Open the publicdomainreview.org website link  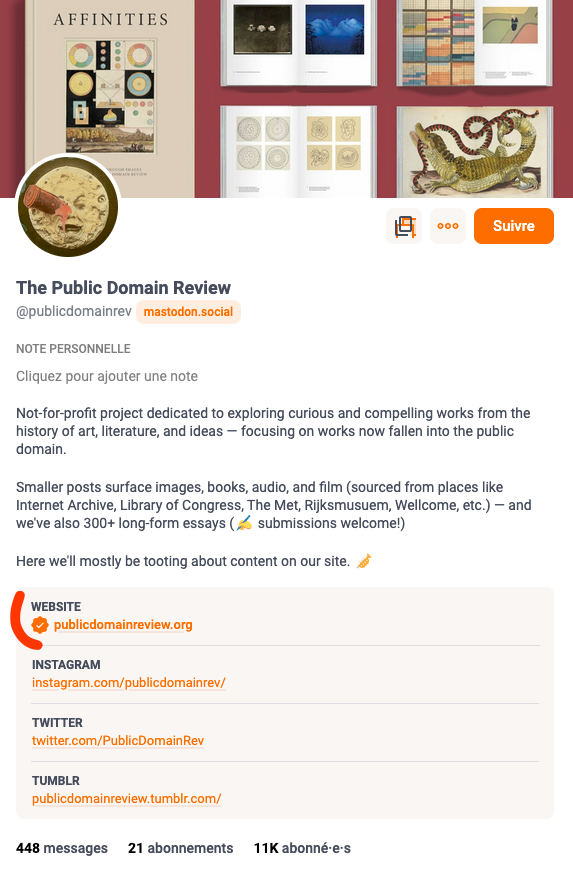pos(123,625)
